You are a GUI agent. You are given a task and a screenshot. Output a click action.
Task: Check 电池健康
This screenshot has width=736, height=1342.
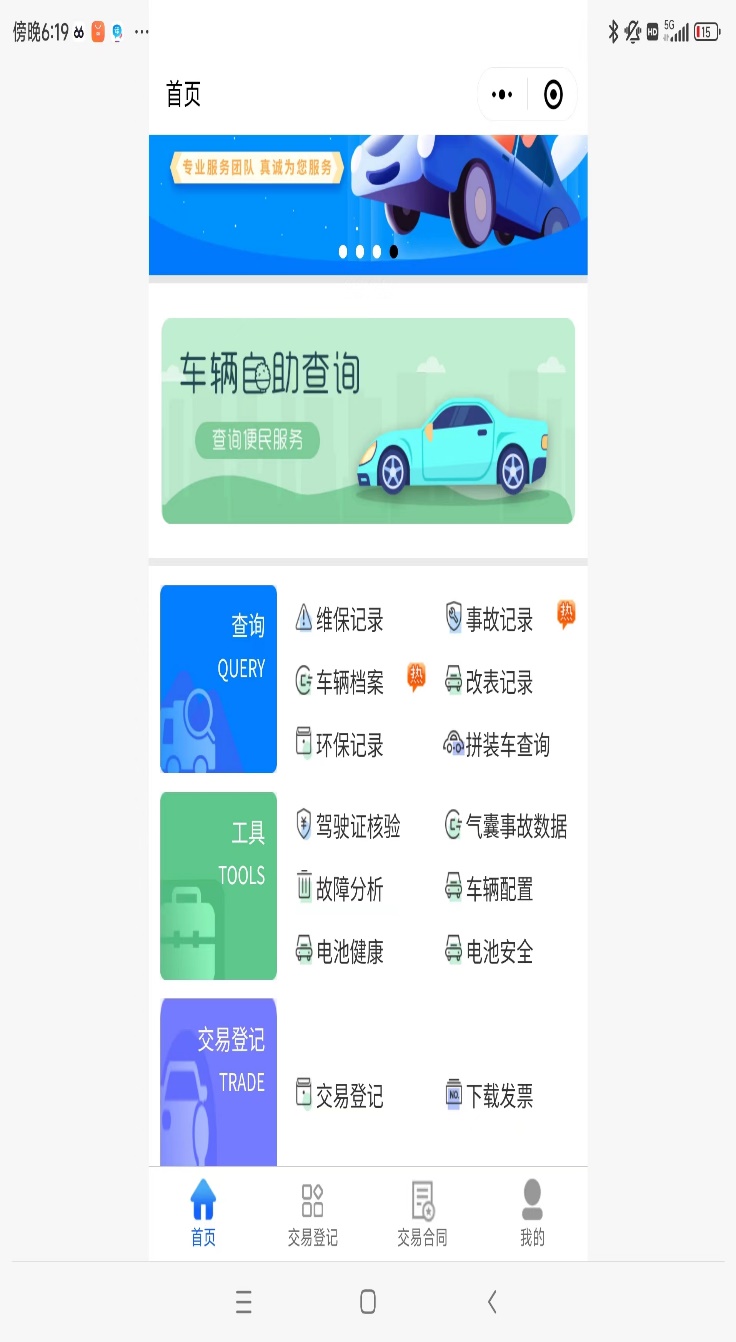pos(340,952)
